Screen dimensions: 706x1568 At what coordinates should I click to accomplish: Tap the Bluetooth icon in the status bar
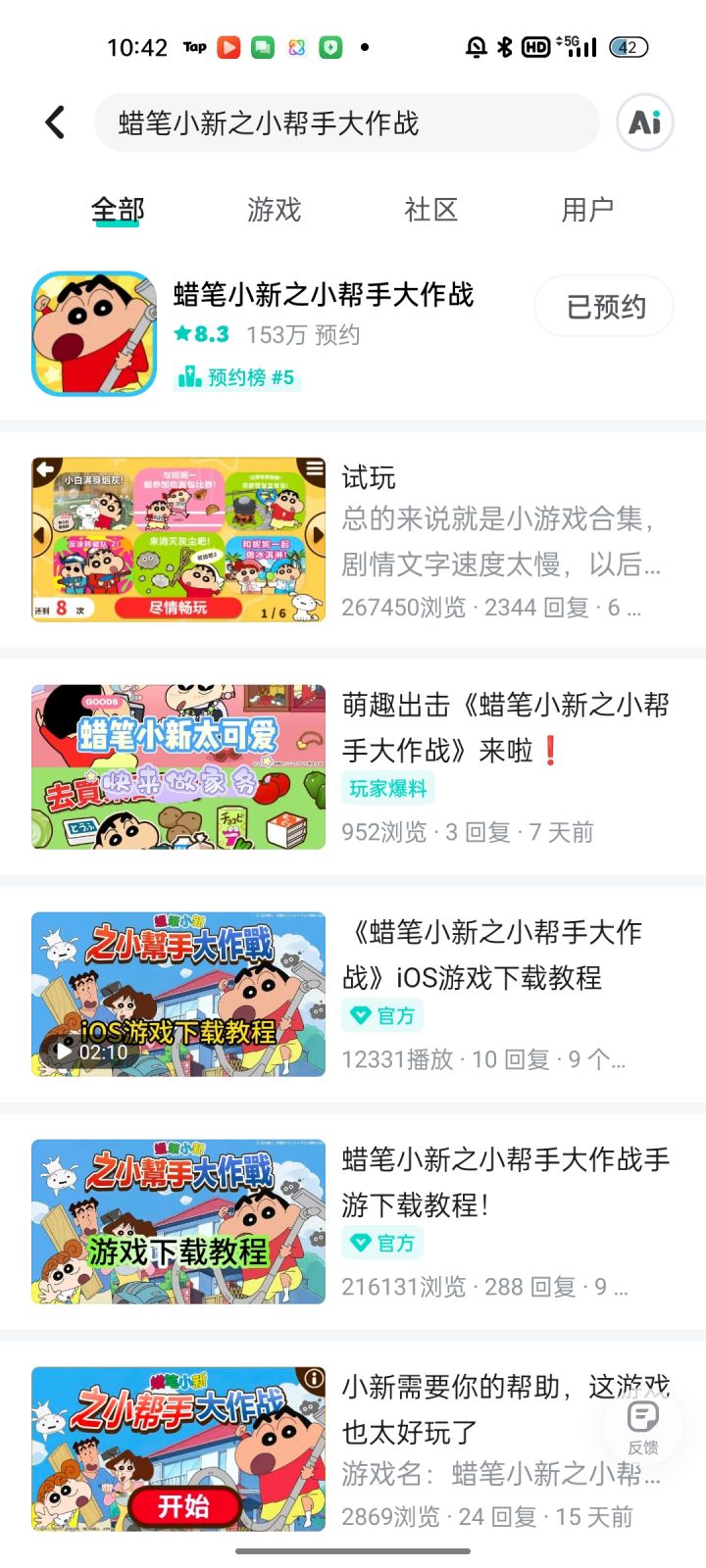pyautogui.click(x=505, y=45)
